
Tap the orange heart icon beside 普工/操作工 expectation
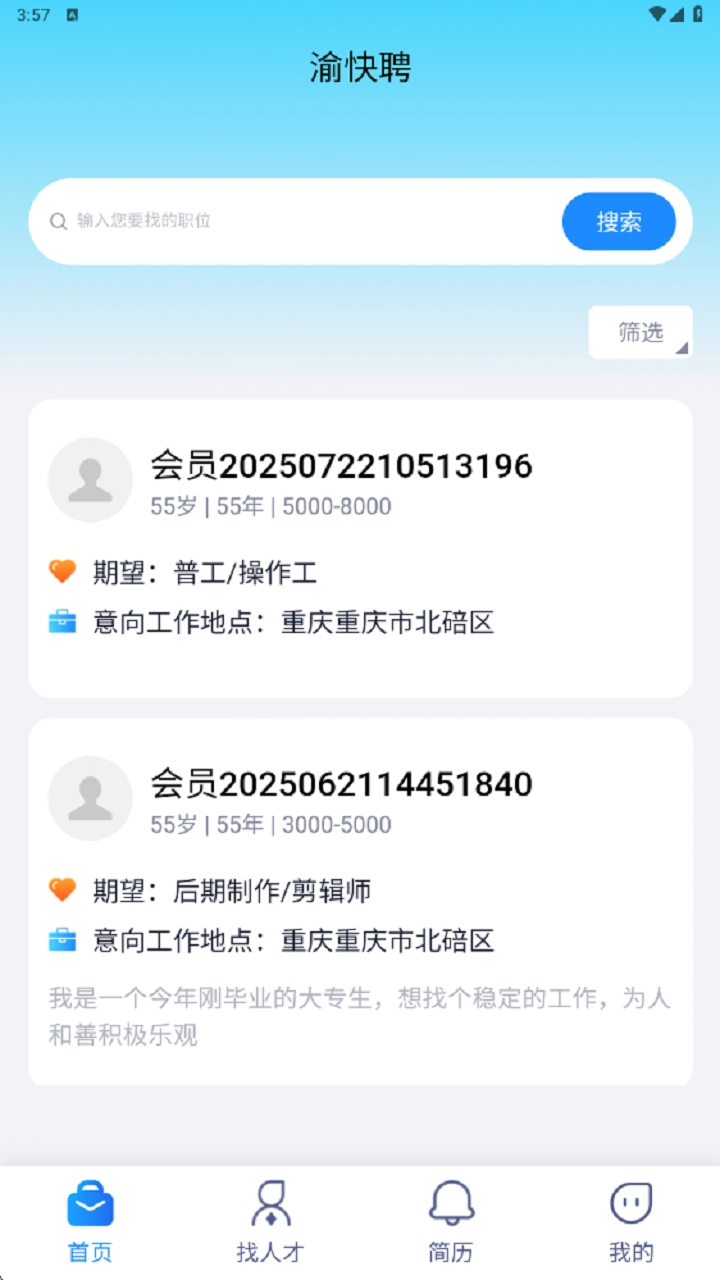[62, 572]
